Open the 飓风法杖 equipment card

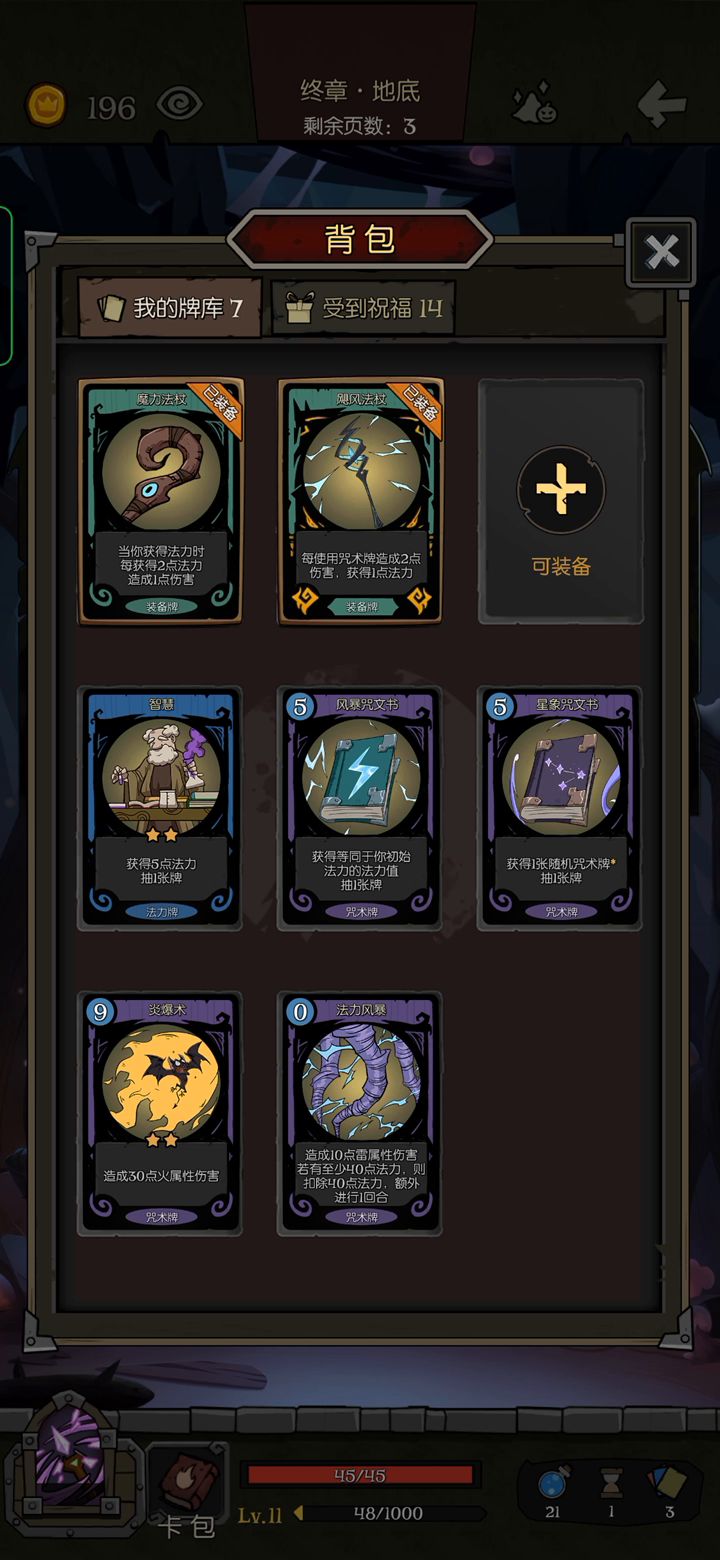click(361, 501)
